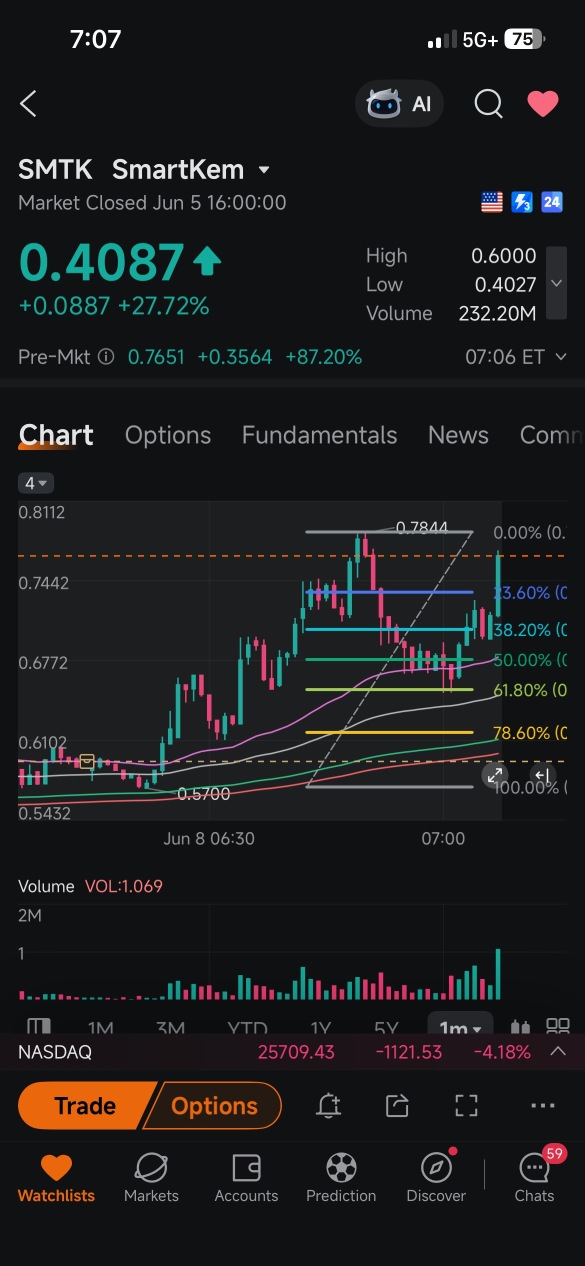Viewport: 585px width, 1266px height.
Task: Select the 1m timeframe dropdown
Action: [462, 1029]
